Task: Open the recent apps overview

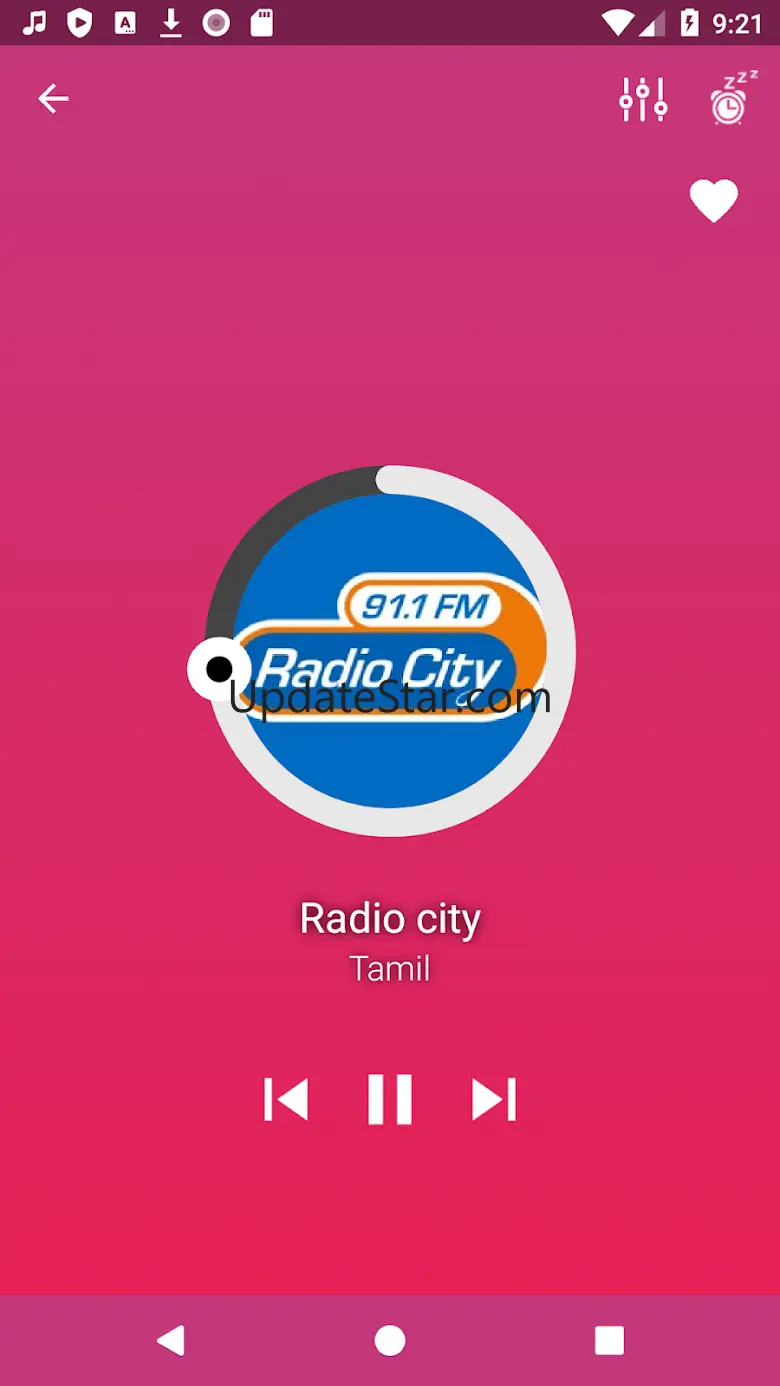Action: coord(609,1340)
